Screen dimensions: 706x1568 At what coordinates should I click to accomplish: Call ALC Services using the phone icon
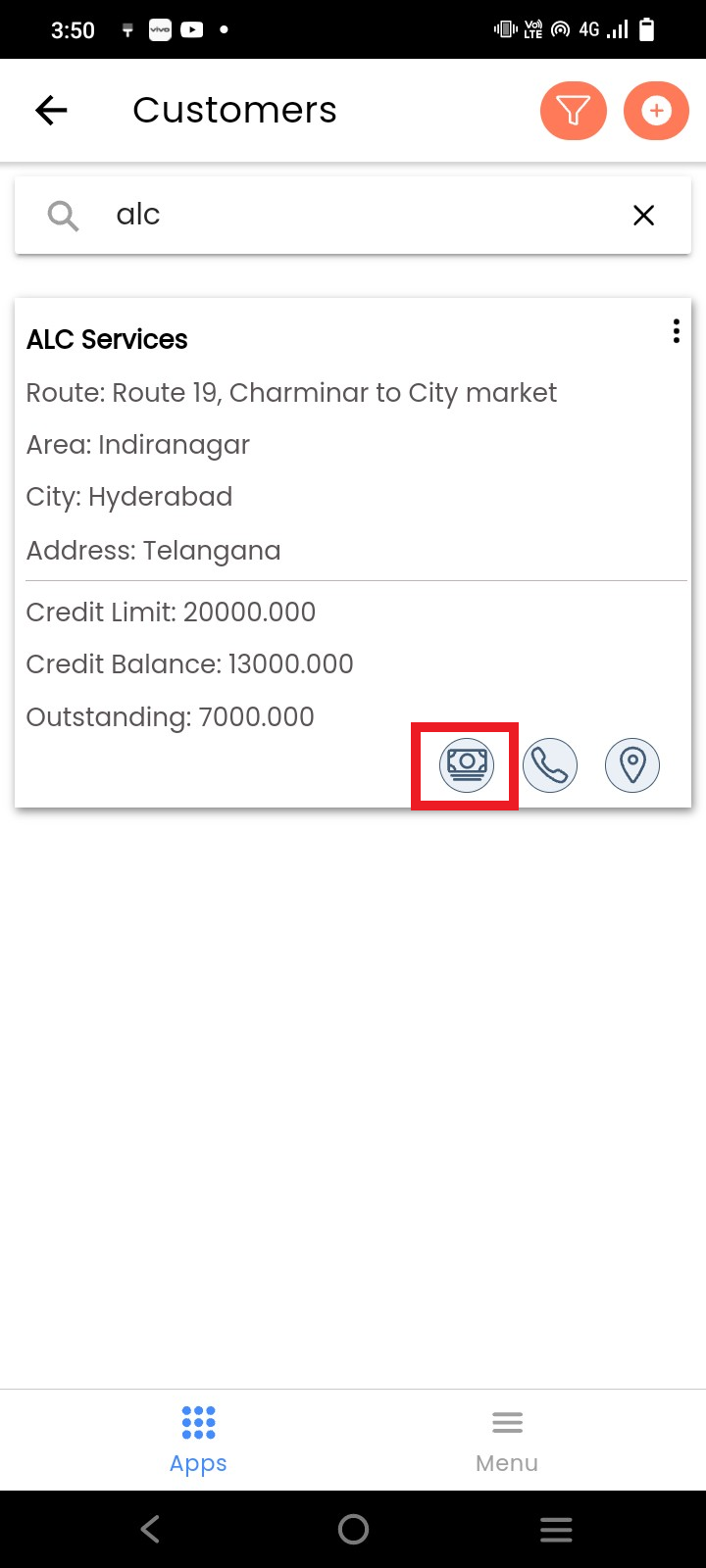tap(550, 764)
